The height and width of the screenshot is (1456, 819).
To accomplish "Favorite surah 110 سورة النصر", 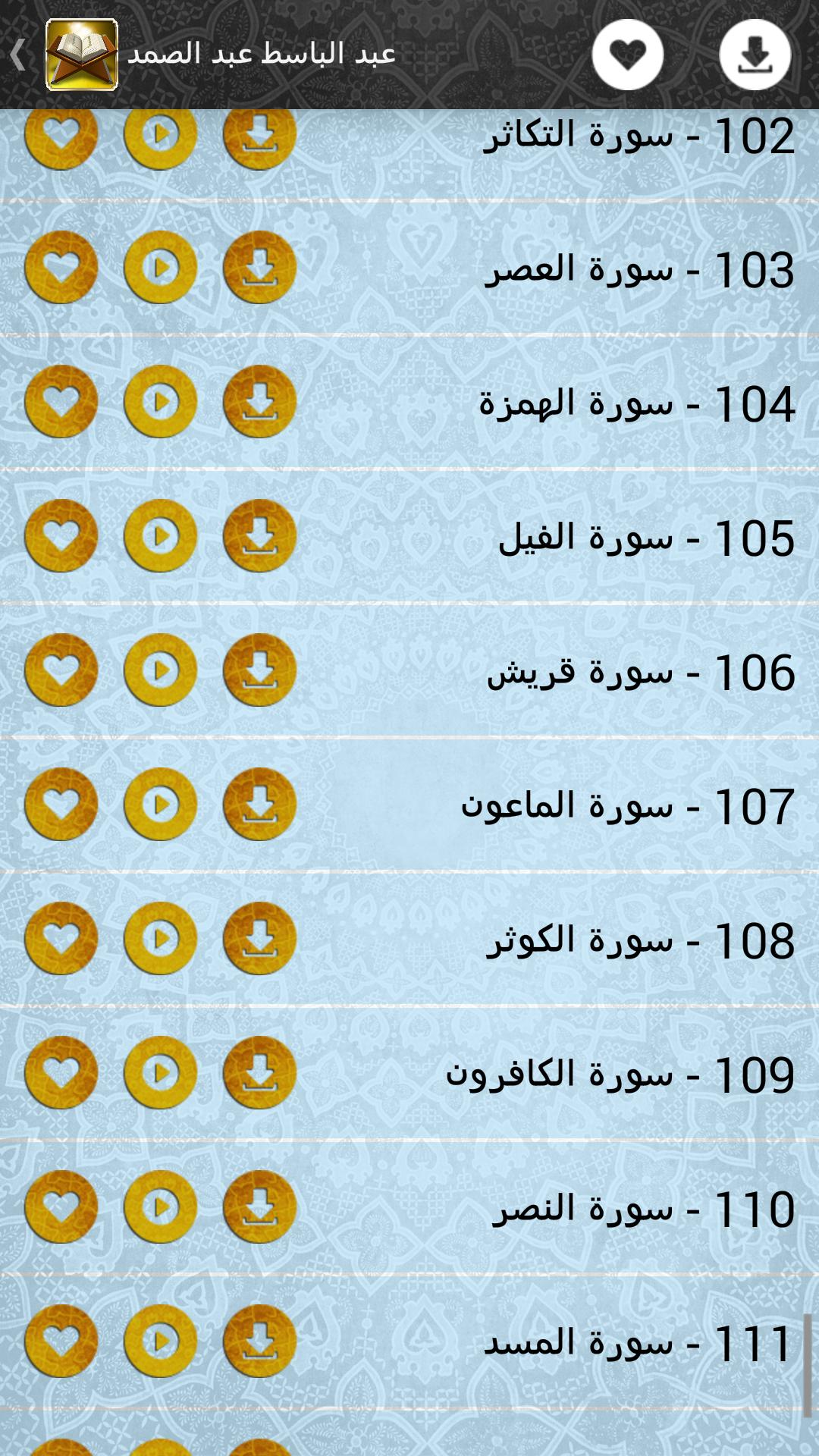I will pos(61,1207).
